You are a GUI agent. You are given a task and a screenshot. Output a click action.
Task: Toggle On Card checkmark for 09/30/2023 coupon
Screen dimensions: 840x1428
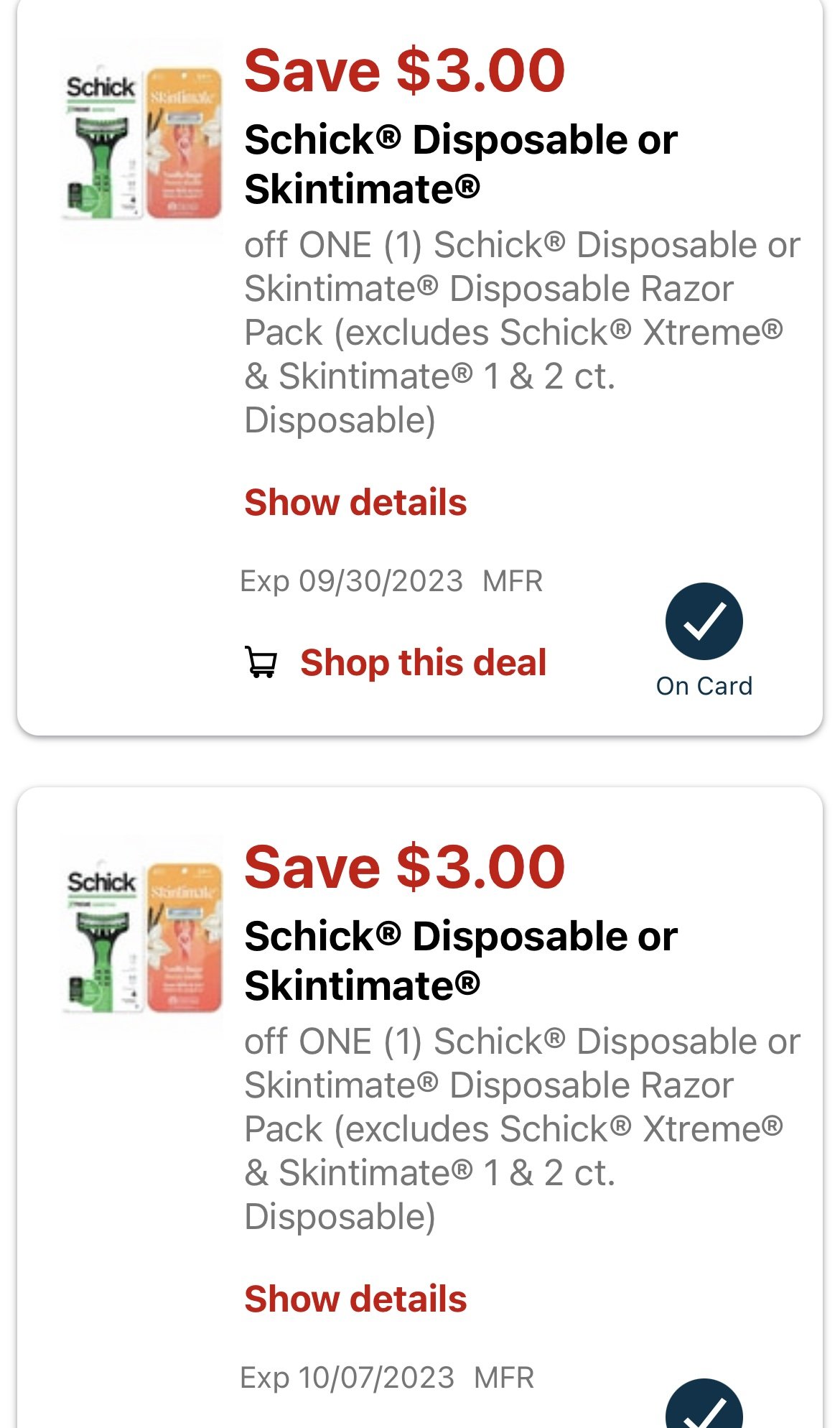coord(704,621)
